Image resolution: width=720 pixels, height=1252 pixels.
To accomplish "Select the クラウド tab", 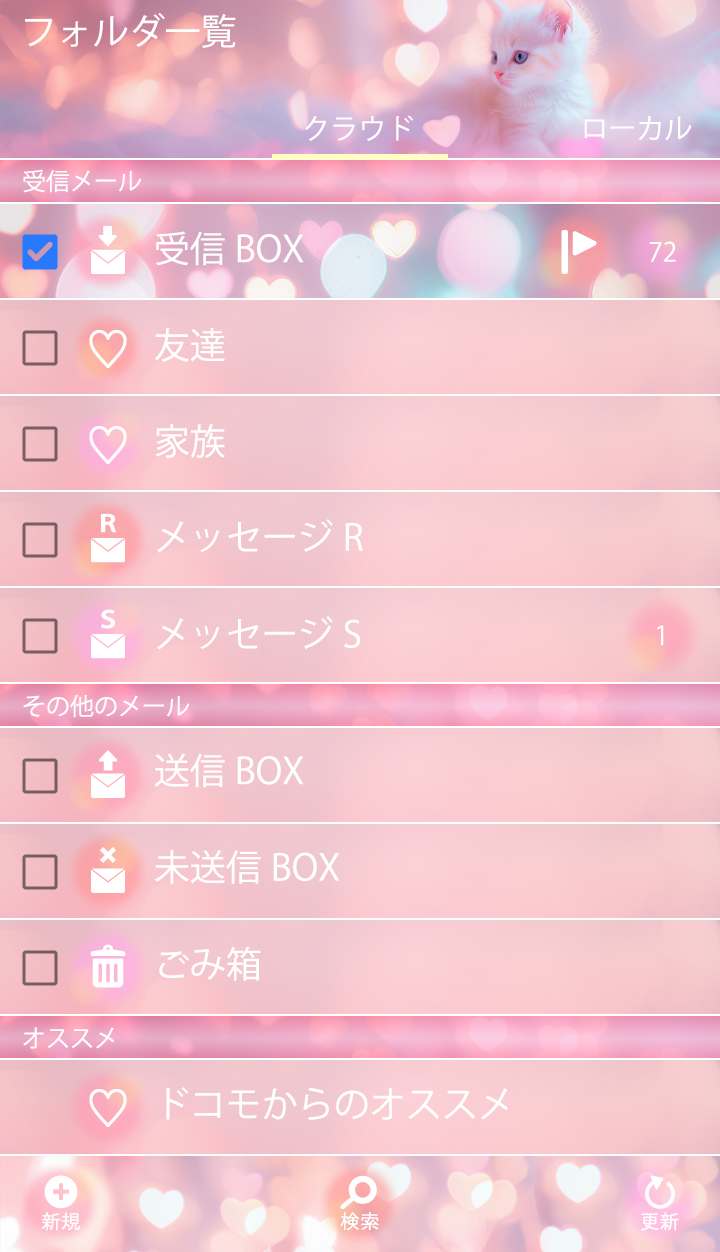I will coord(359,128).
